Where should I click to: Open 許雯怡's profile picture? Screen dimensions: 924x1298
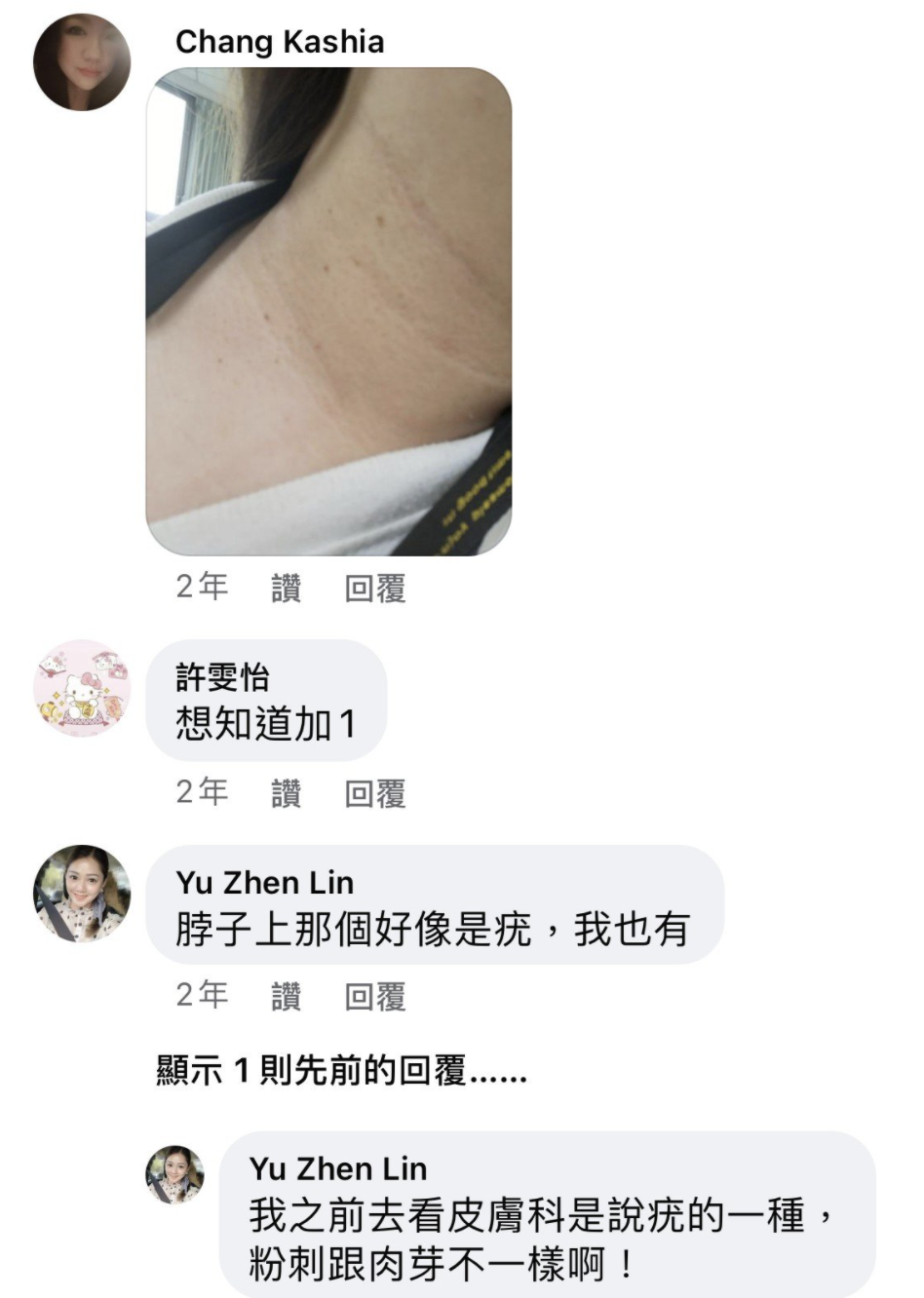82,688
